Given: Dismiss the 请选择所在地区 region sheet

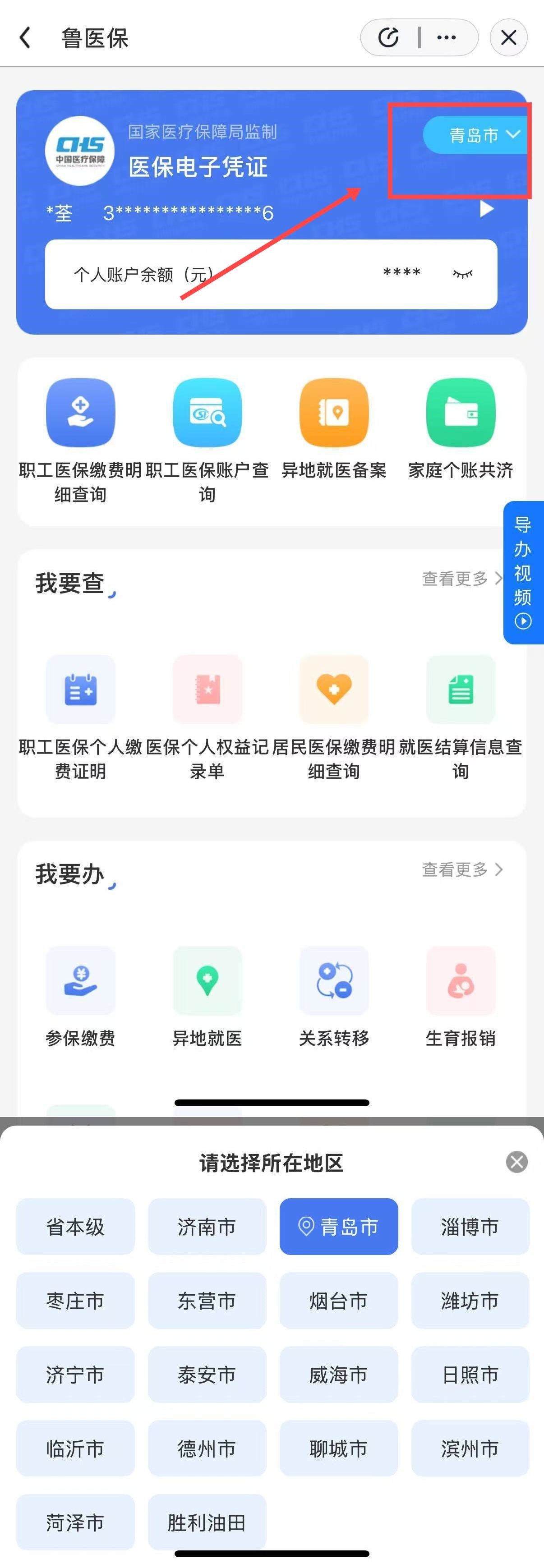Looking at the screenshot, I should (516, 1161).
